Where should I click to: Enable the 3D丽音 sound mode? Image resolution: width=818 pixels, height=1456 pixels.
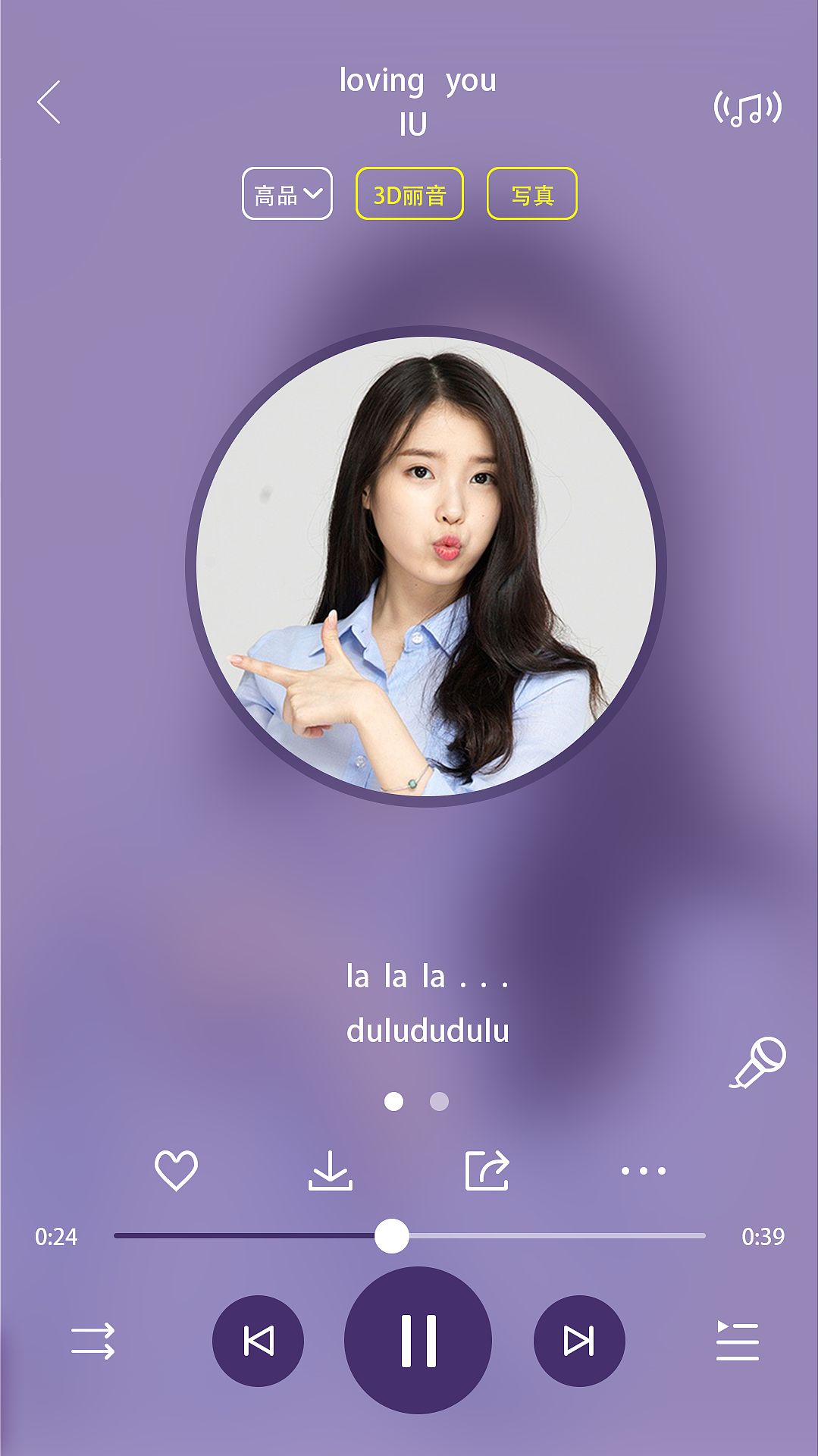pos(409,194)
